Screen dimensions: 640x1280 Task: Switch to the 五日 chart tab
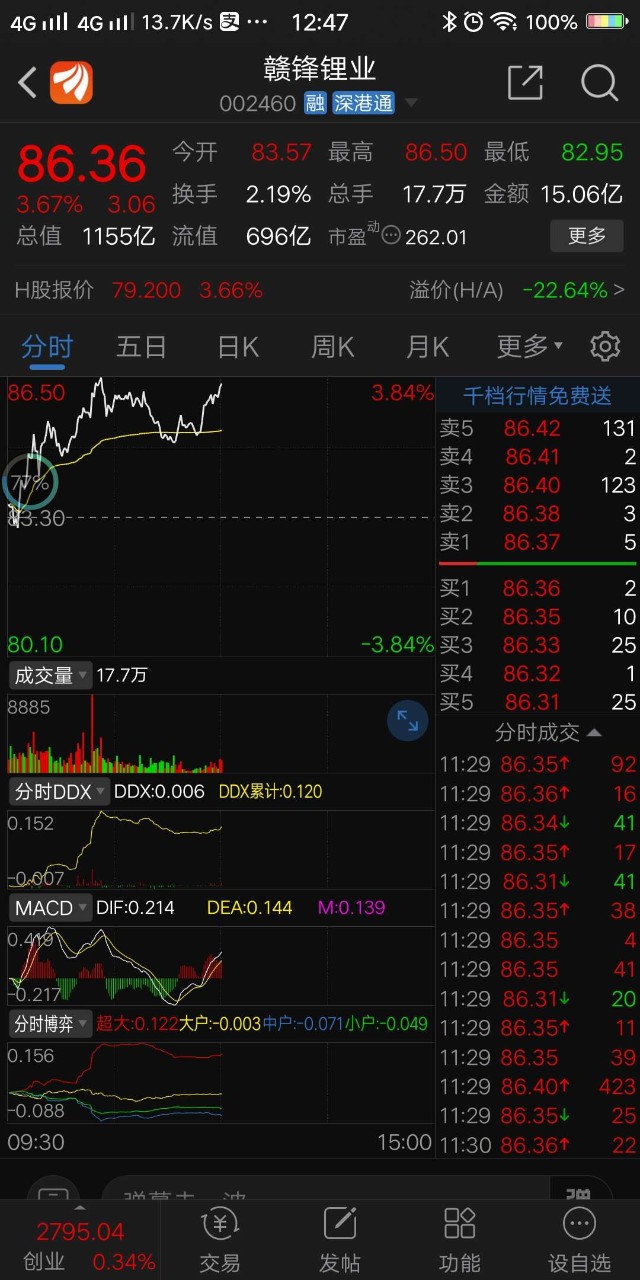click(141, 347)
